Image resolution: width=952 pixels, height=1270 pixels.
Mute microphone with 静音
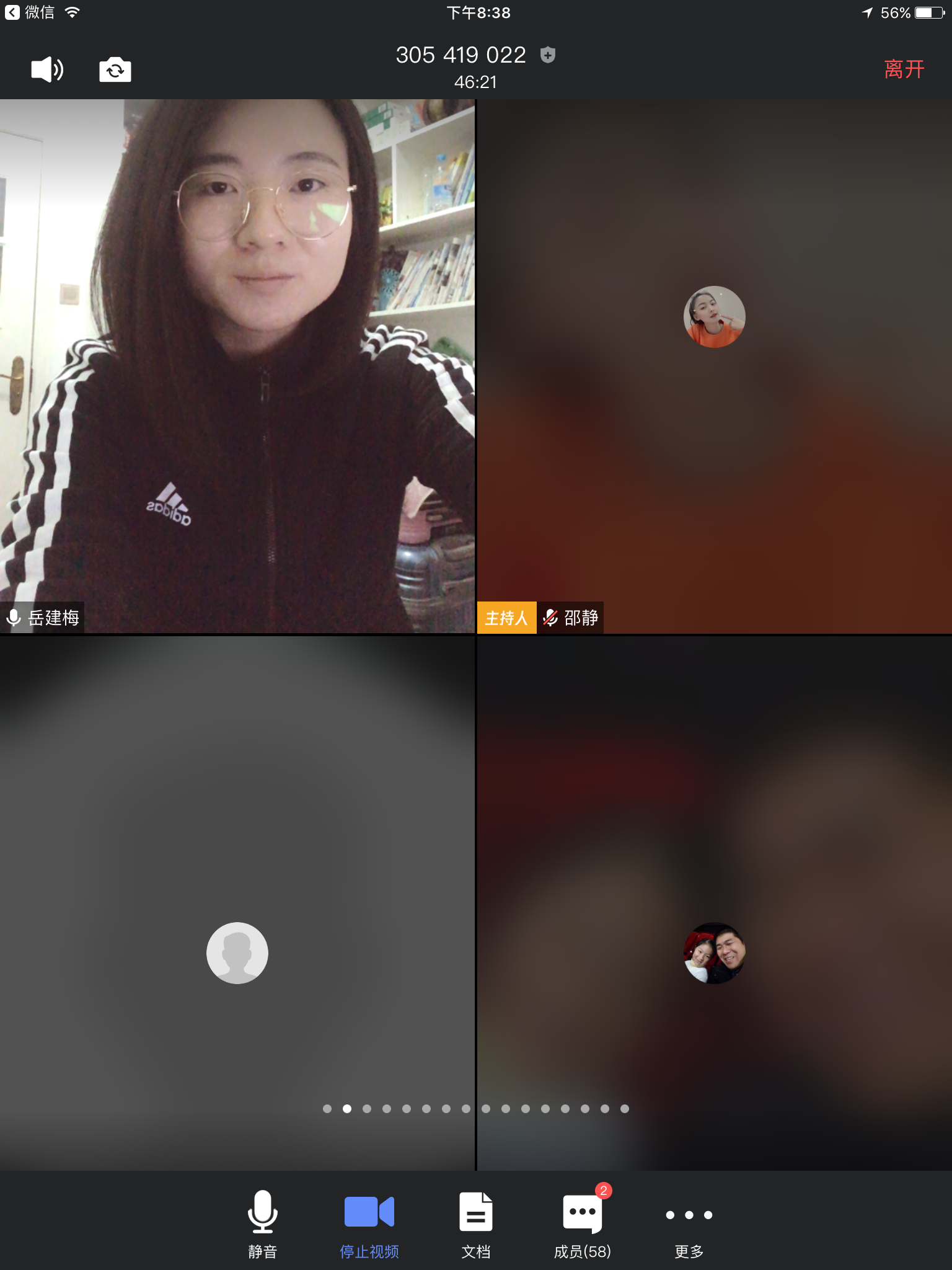[262, 1224]
